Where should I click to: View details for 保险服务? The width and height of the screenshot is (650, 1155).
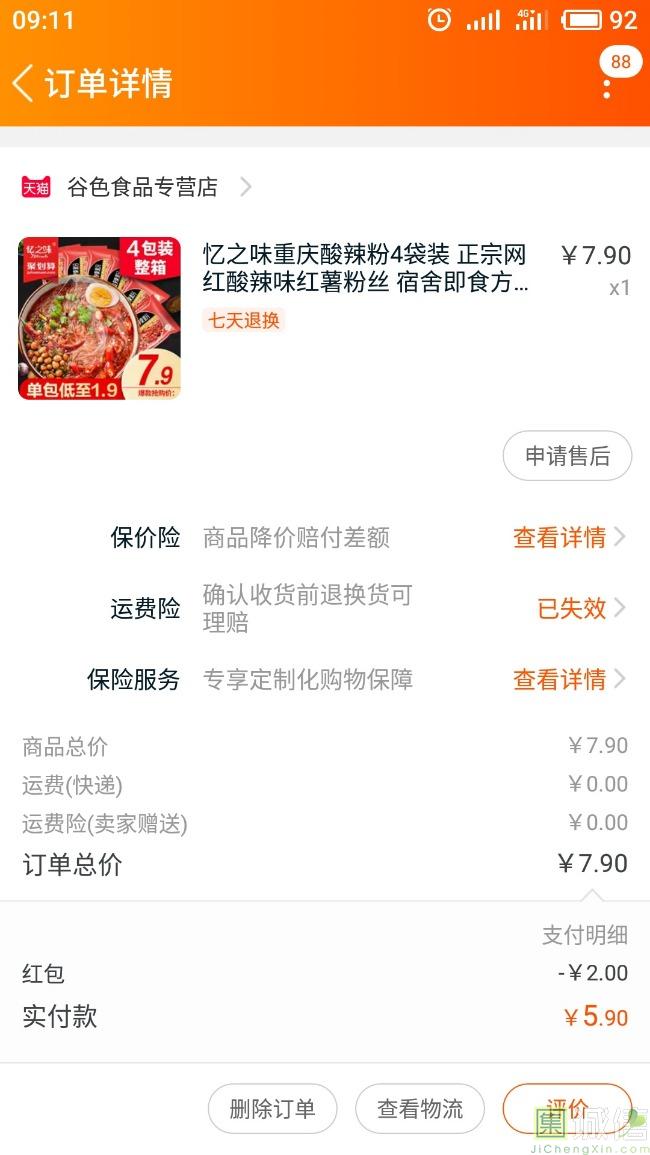pos(567,680)
